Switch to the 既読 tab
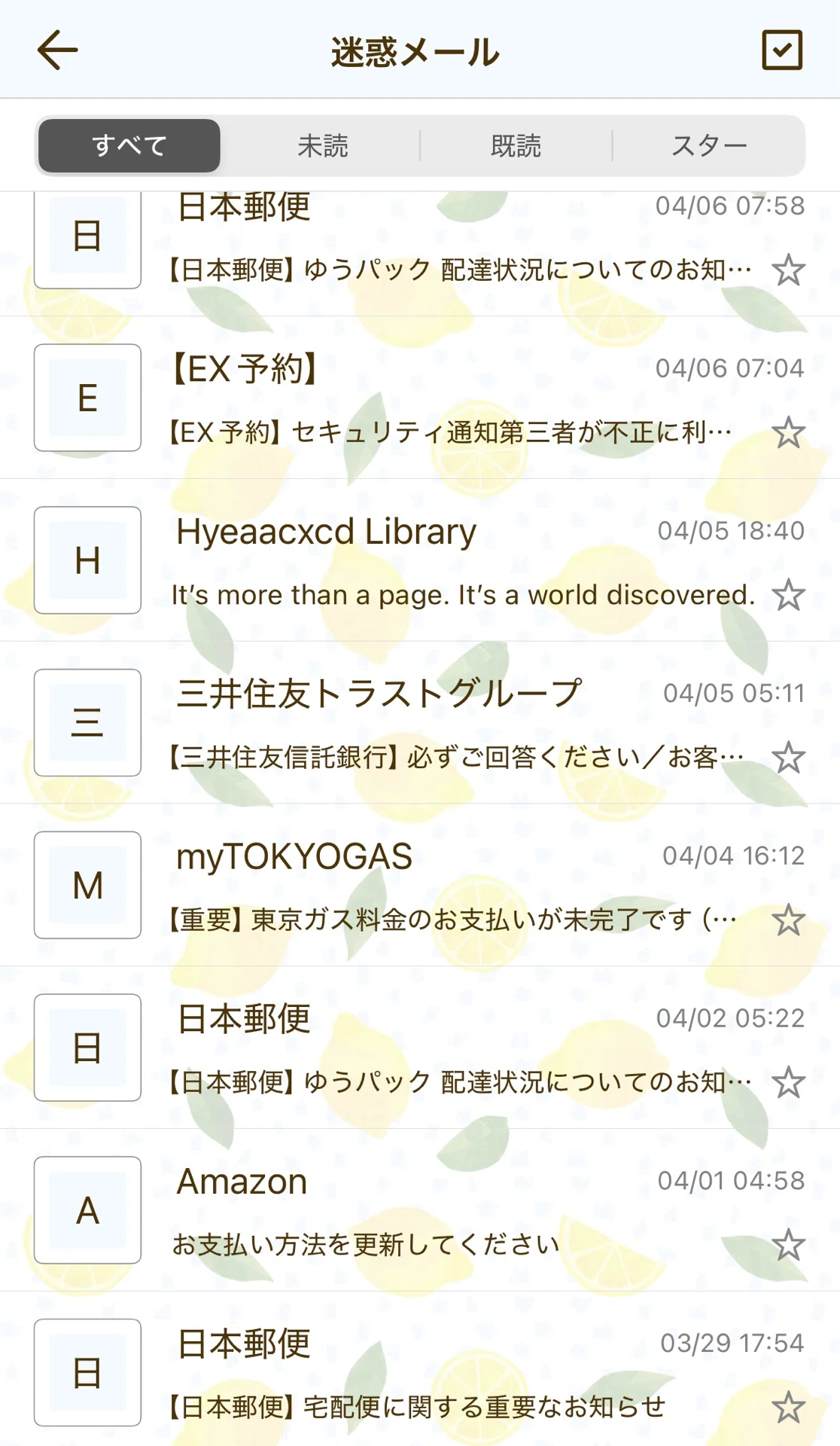This screenshot has width=840, height=1446. click(x=516, y=145)
